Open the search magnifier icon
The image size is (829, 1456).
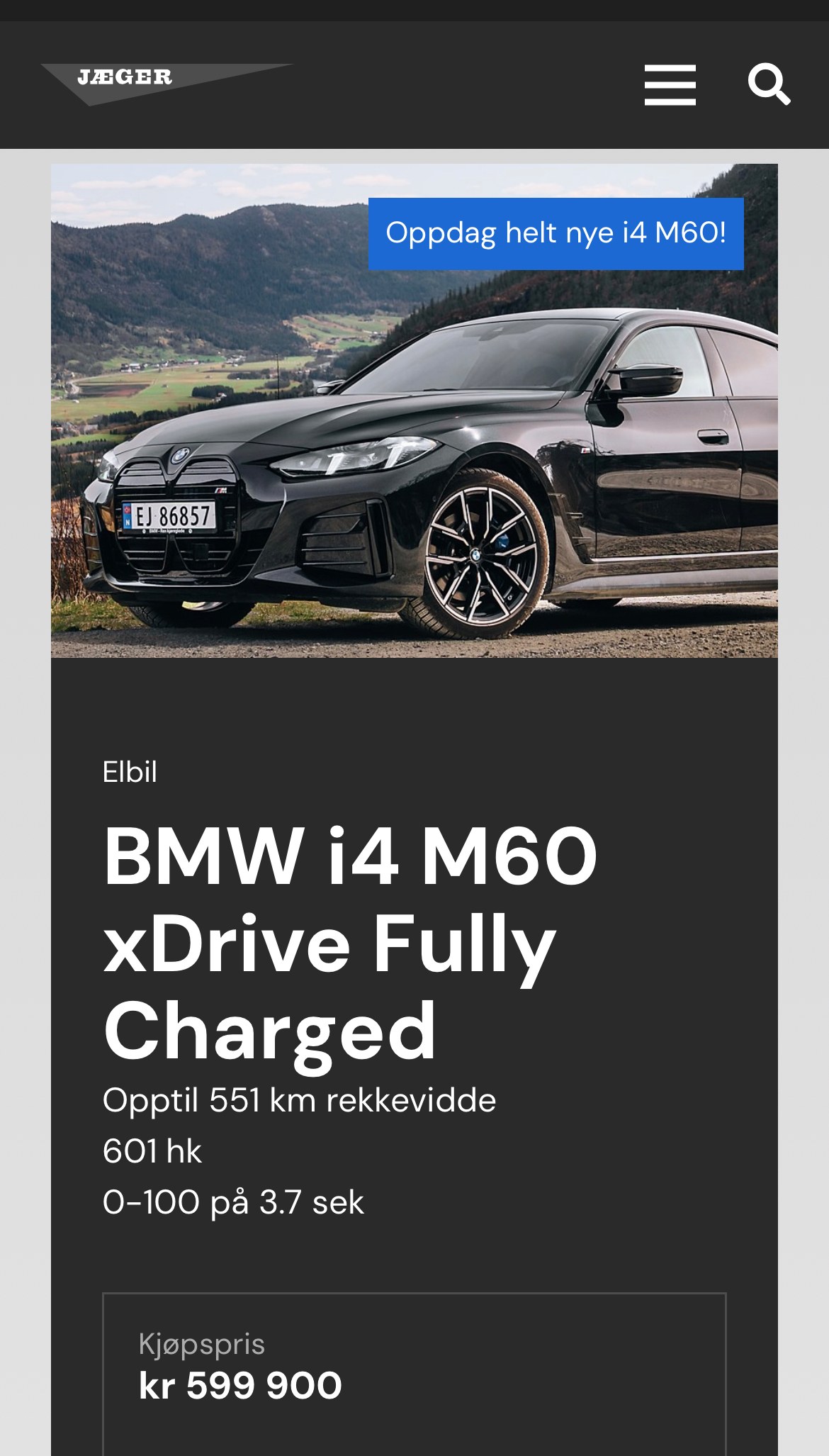[x=769, y=85]
